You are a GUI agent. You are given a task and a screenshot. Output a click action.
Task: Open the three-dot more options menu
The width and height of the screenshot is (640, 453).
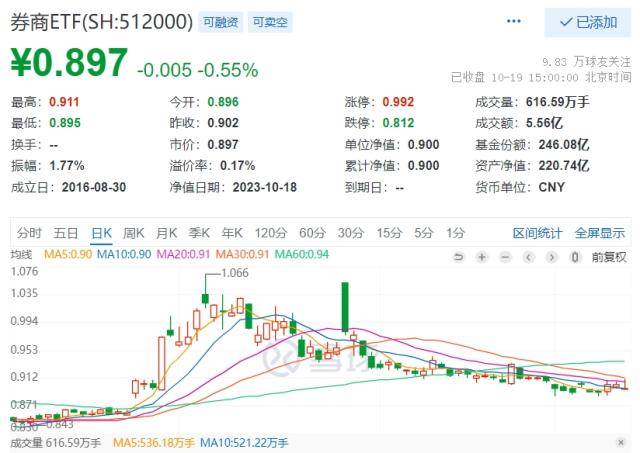coord(514,21)
